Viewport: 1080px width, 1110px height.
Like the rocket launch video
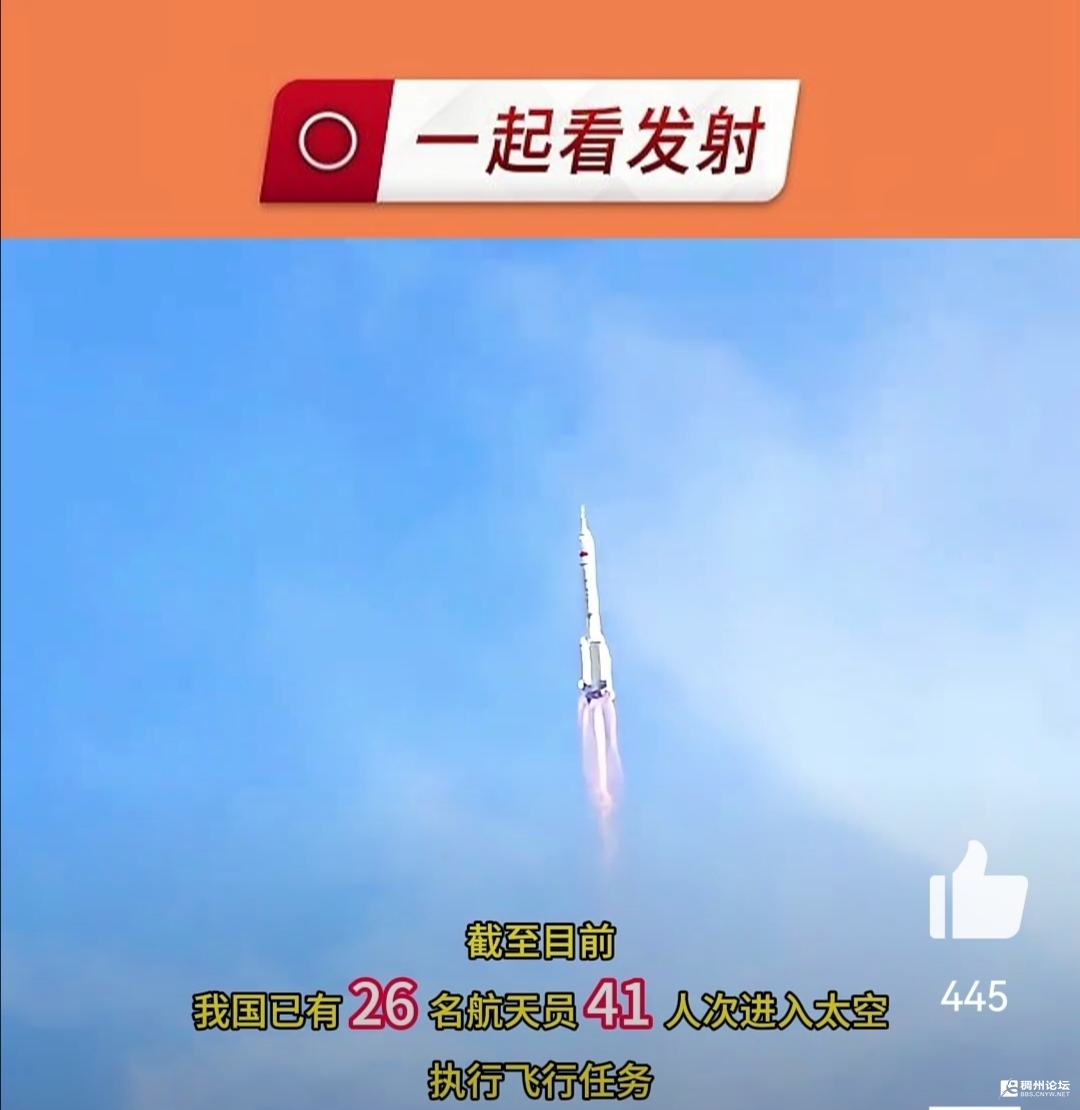tap(977, 893)
